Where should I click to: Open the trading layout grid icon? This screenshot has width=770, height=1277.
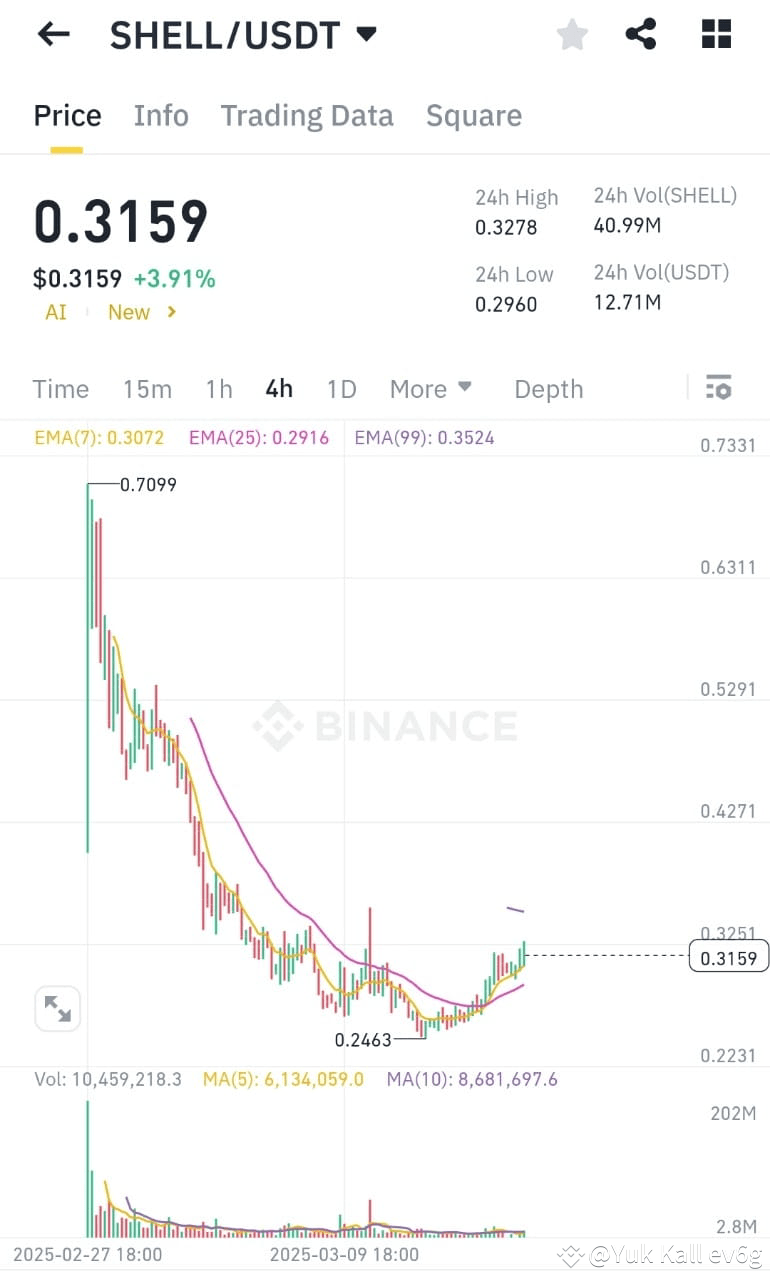click(716, 33)
